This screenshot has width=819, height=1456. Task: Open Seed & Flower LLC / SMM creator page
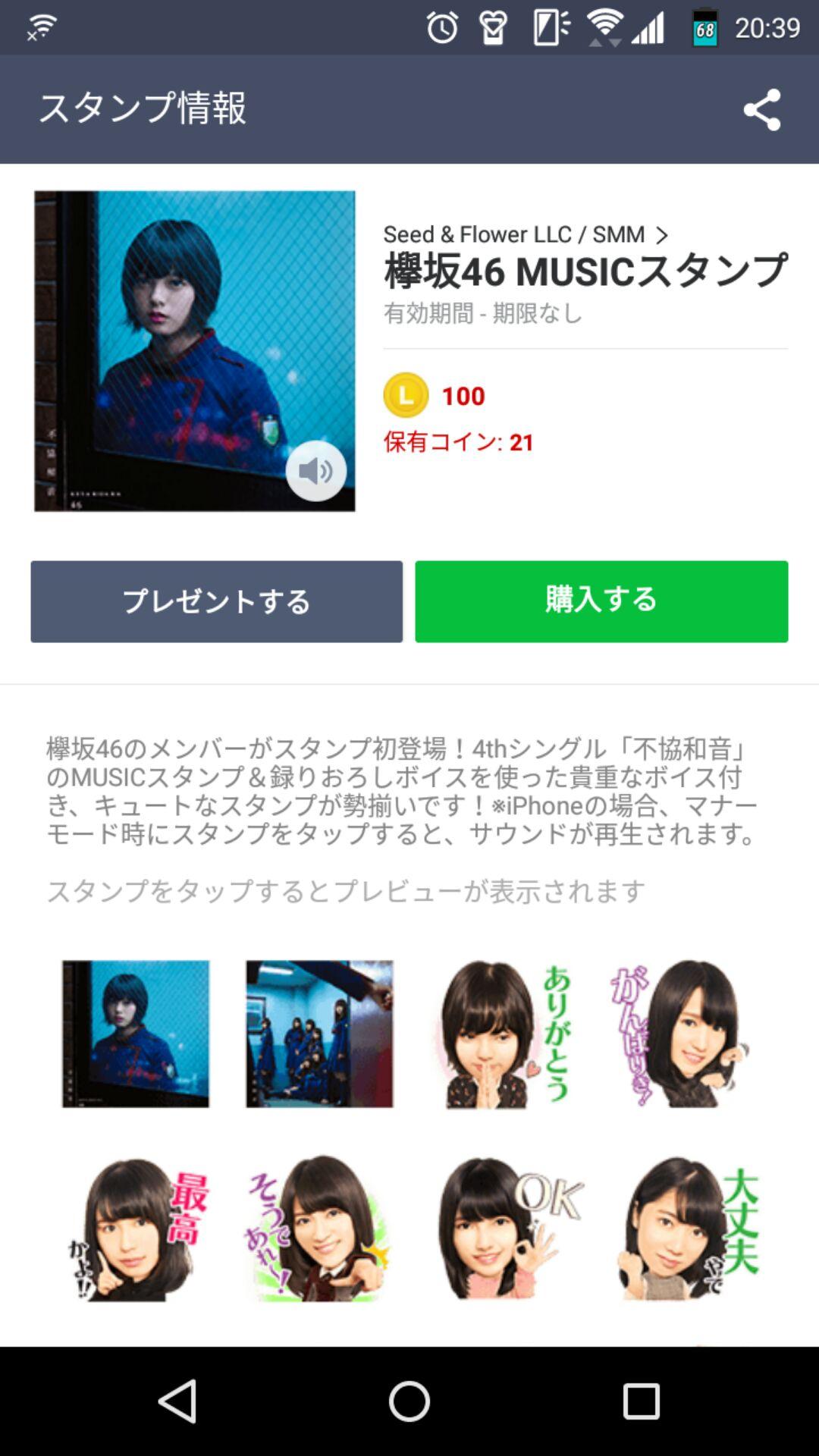pyautogui.click(x=525, y=234)
